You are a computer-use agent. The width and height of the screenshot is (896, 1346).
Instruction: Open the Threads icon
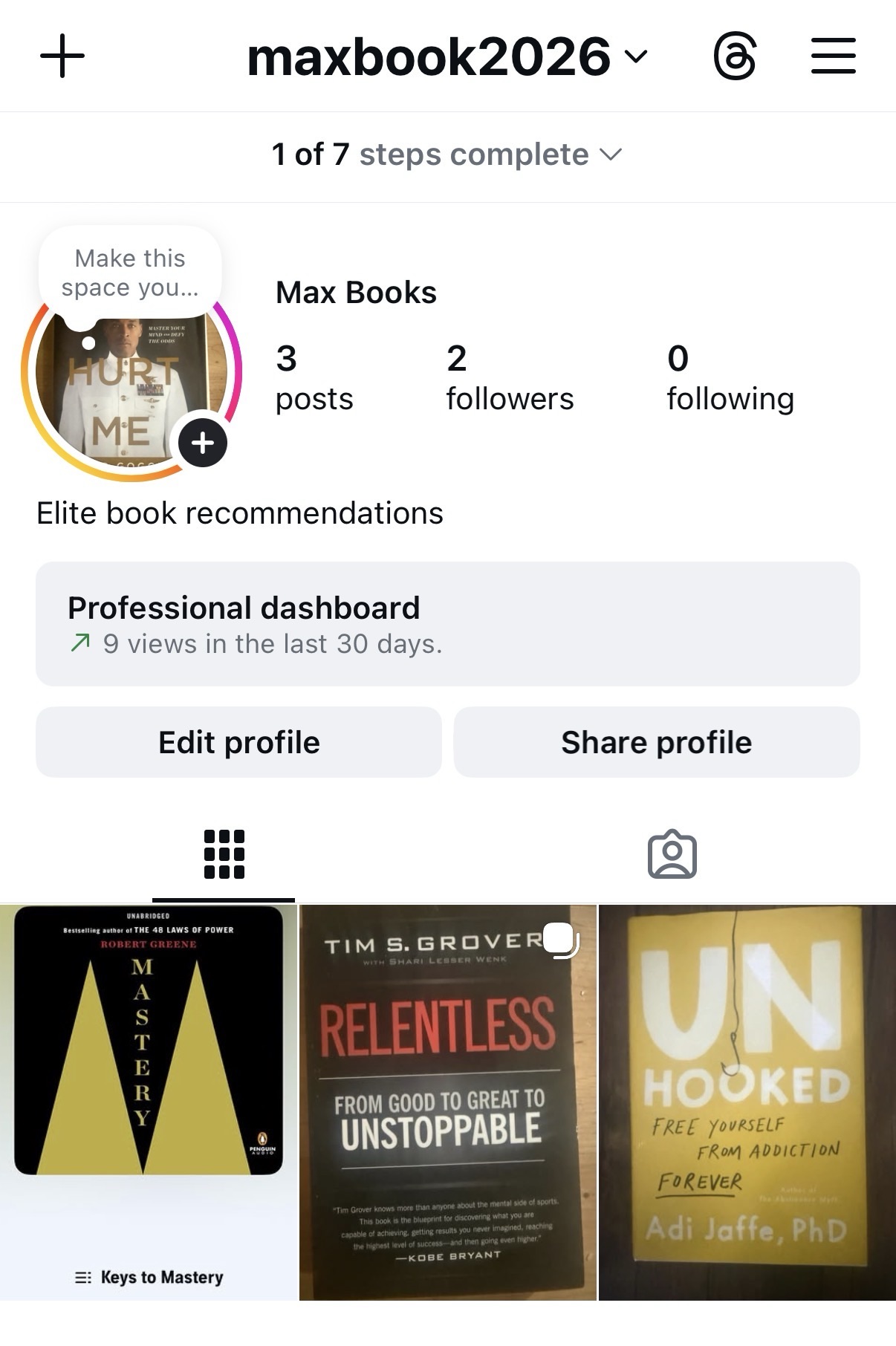[735, 56]
